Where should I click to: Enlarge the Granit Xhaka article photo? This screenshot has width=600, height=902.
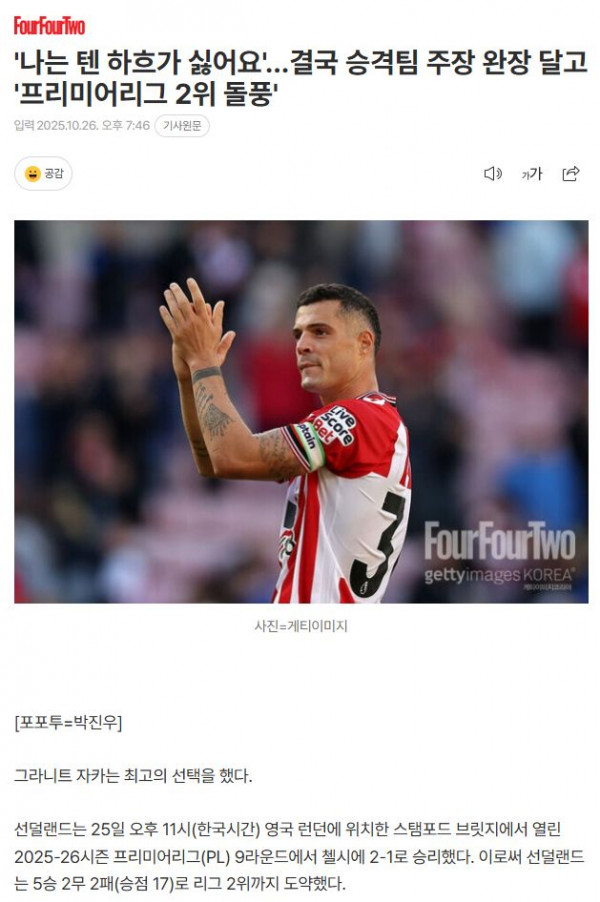(300, 411)
